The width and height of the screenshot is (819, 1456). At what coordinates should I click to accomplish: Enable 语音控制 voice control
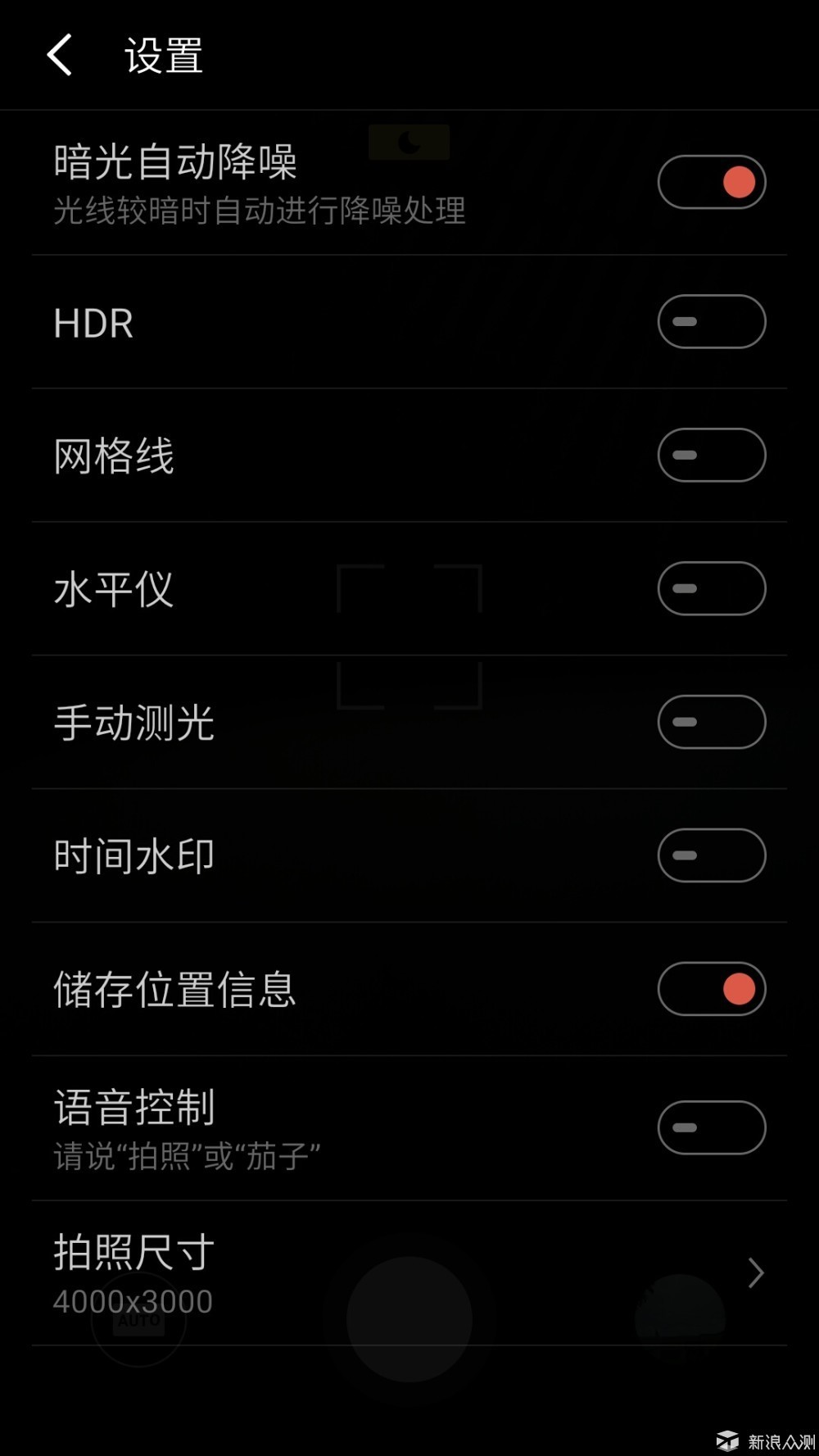coord(712,1127)
